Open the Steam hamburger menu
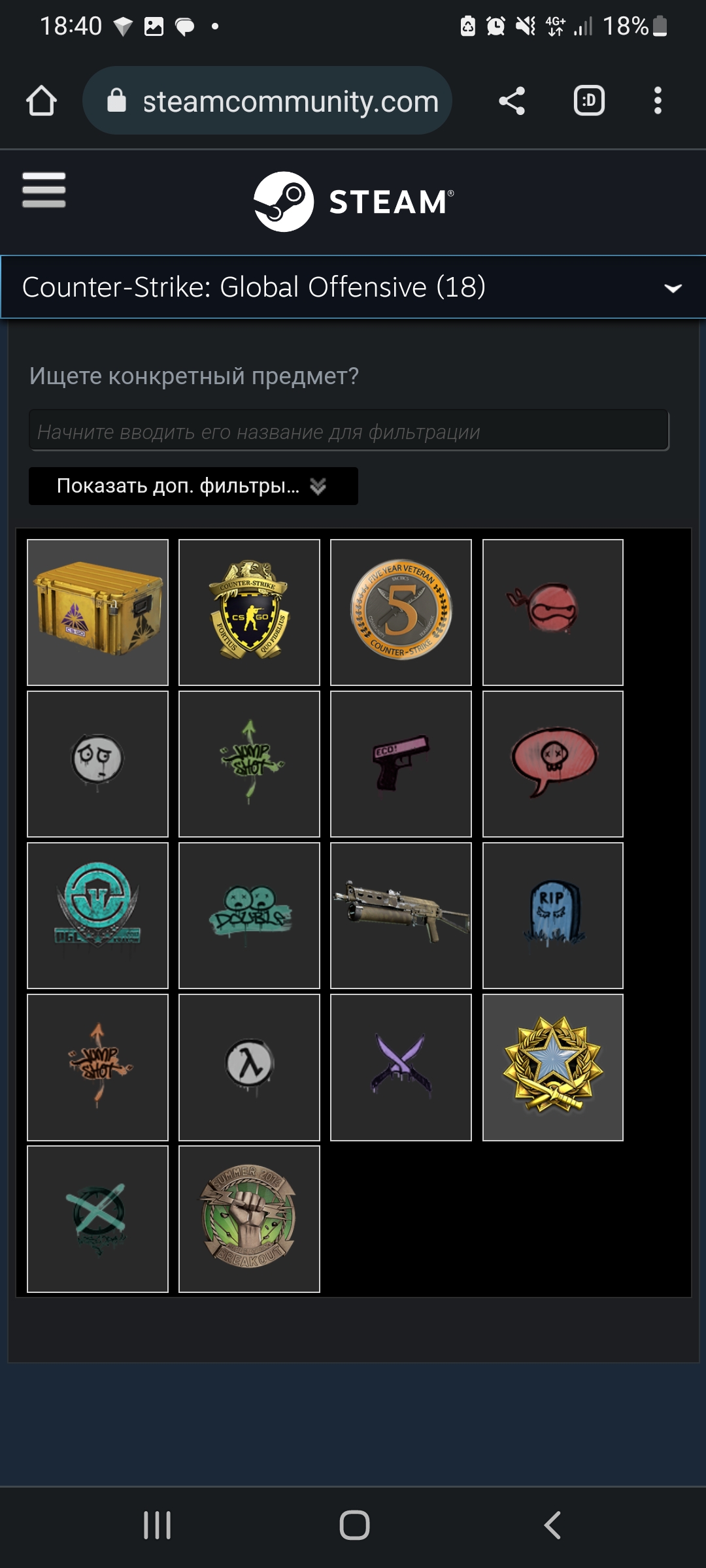The width and height of the screenshot is (706, 1568). click(x=44, y=190)
